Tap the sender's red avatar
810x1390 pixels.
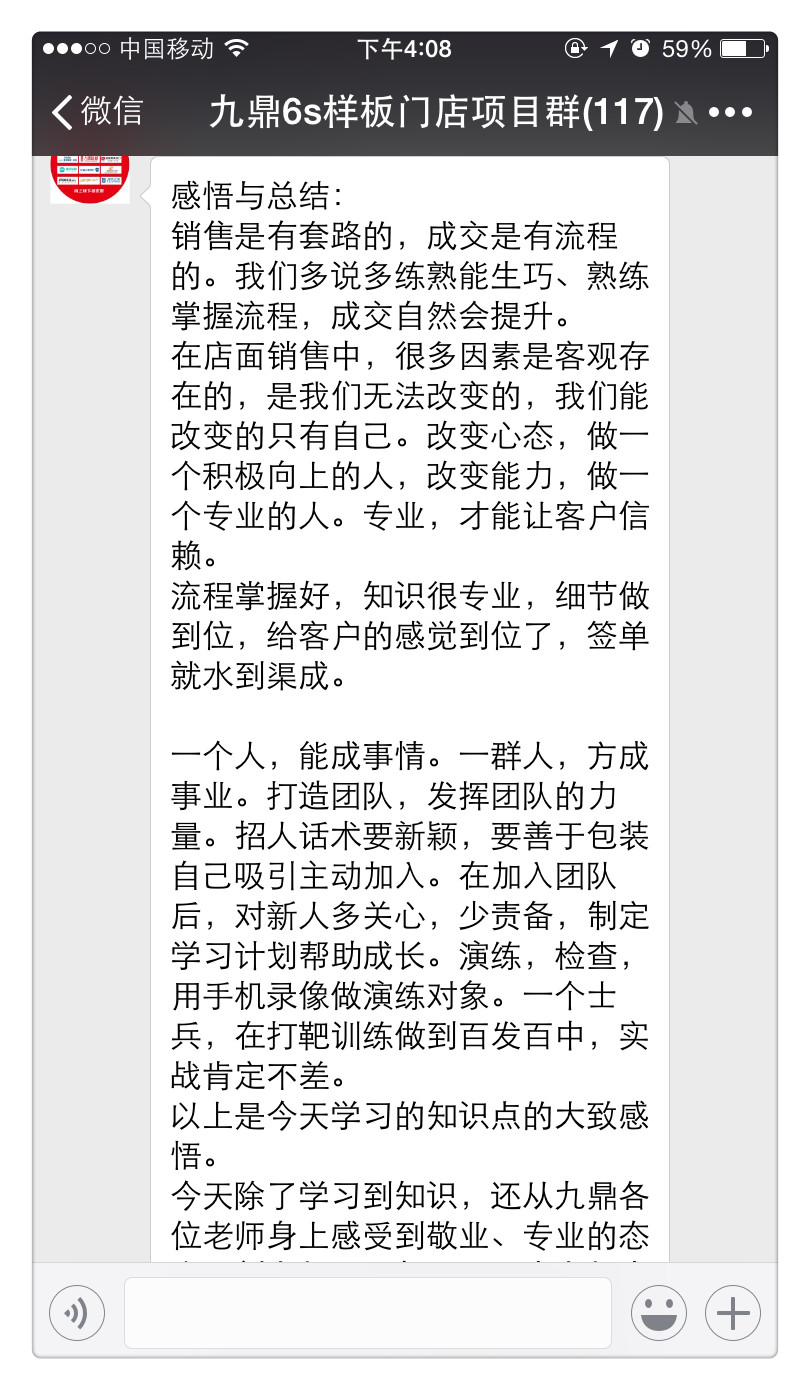pyautogui.click(x=90, y=179)
